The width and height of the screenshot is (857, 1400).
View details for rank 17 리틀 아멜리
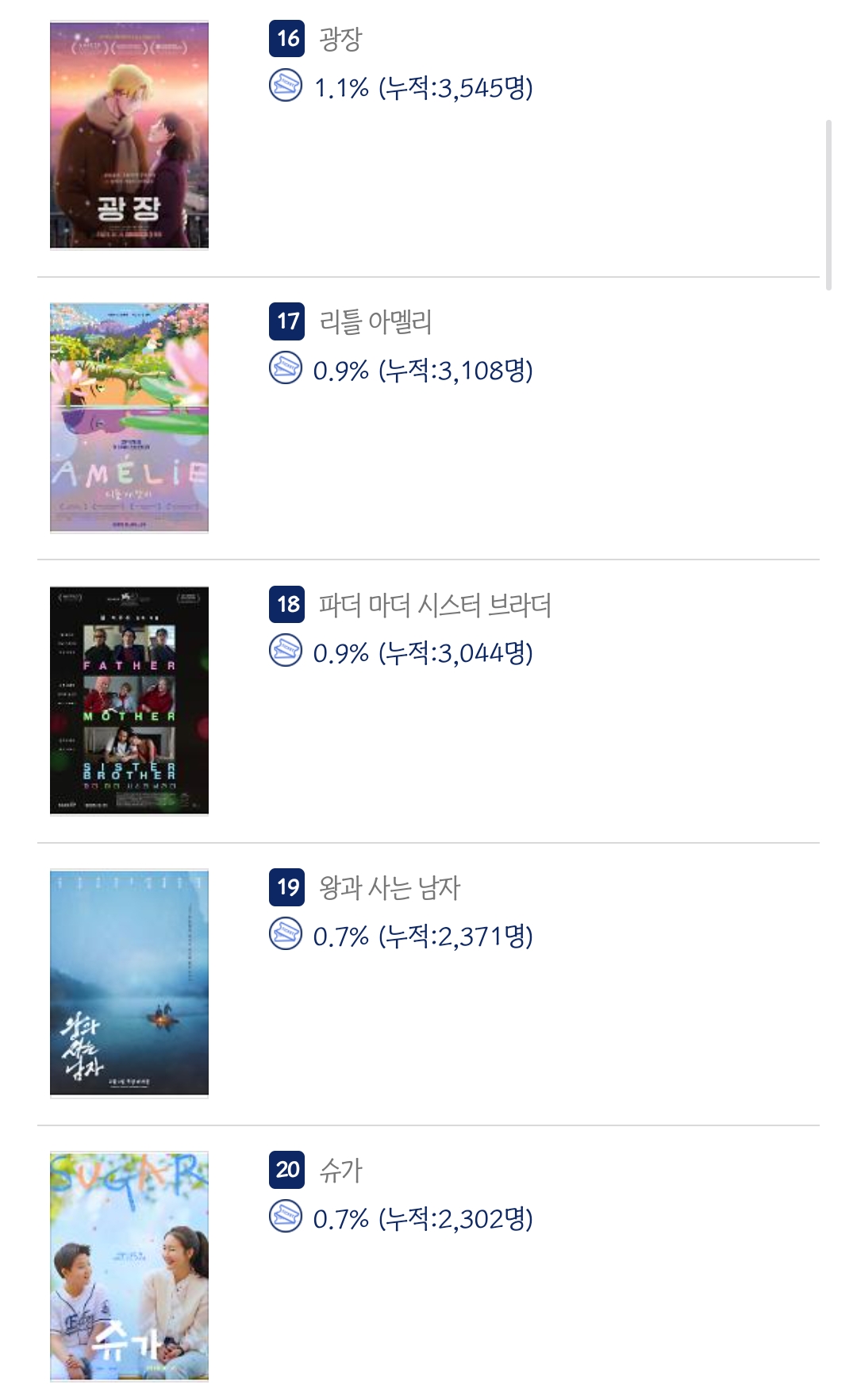[x=375, y=321]
